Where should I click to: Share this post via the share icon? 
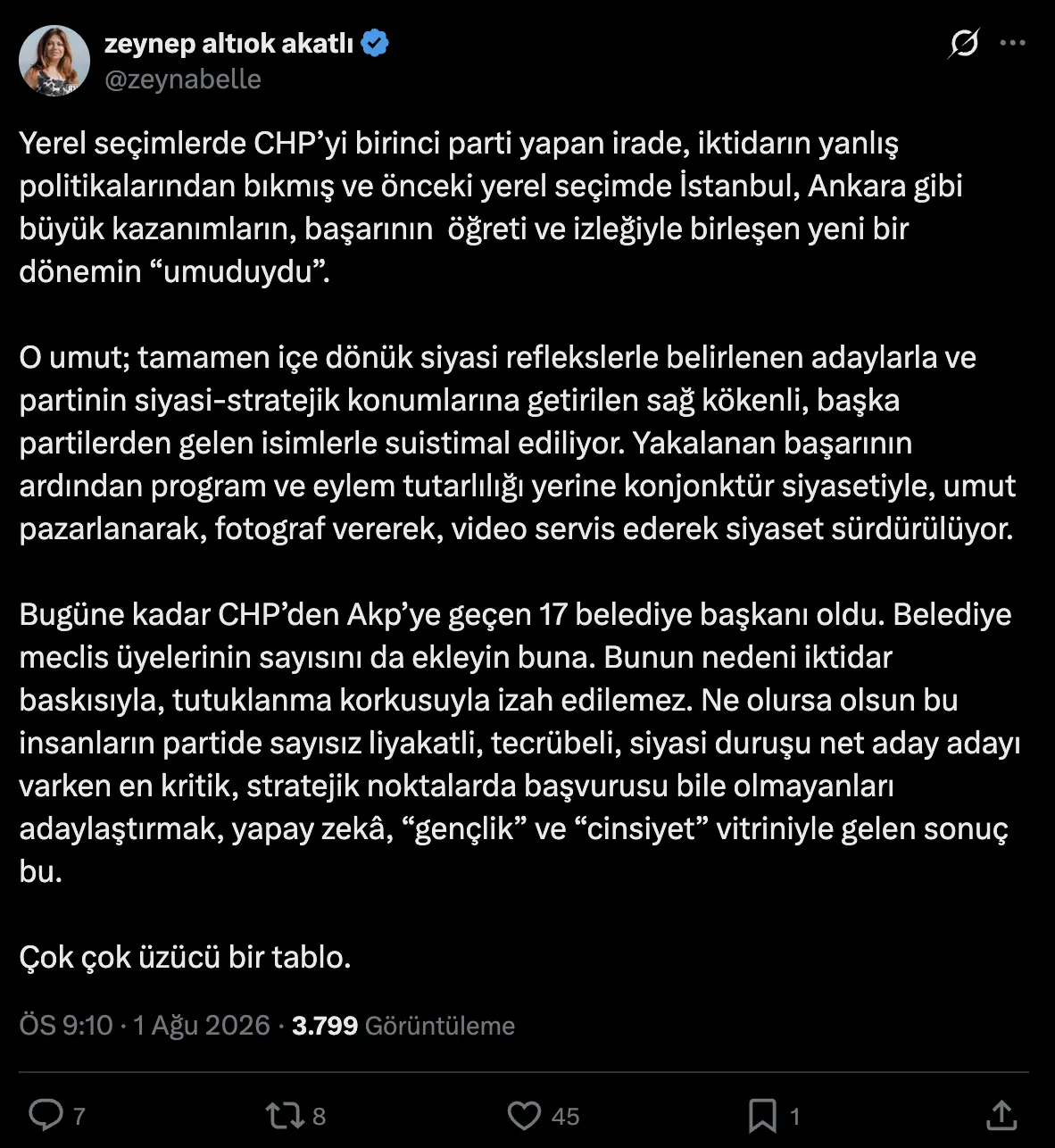click(x=1002, y=1115)
